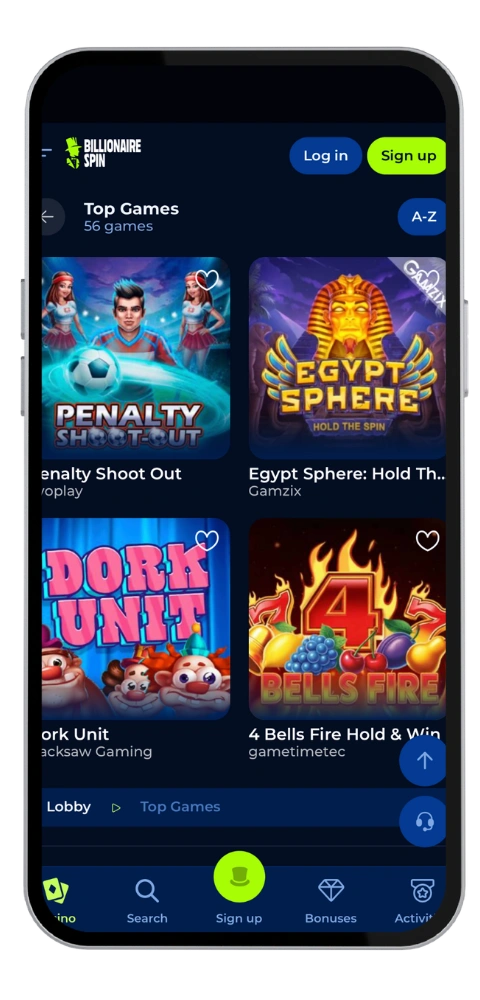Open the Search tab
480x1000 pixels.
pos(147,901)
